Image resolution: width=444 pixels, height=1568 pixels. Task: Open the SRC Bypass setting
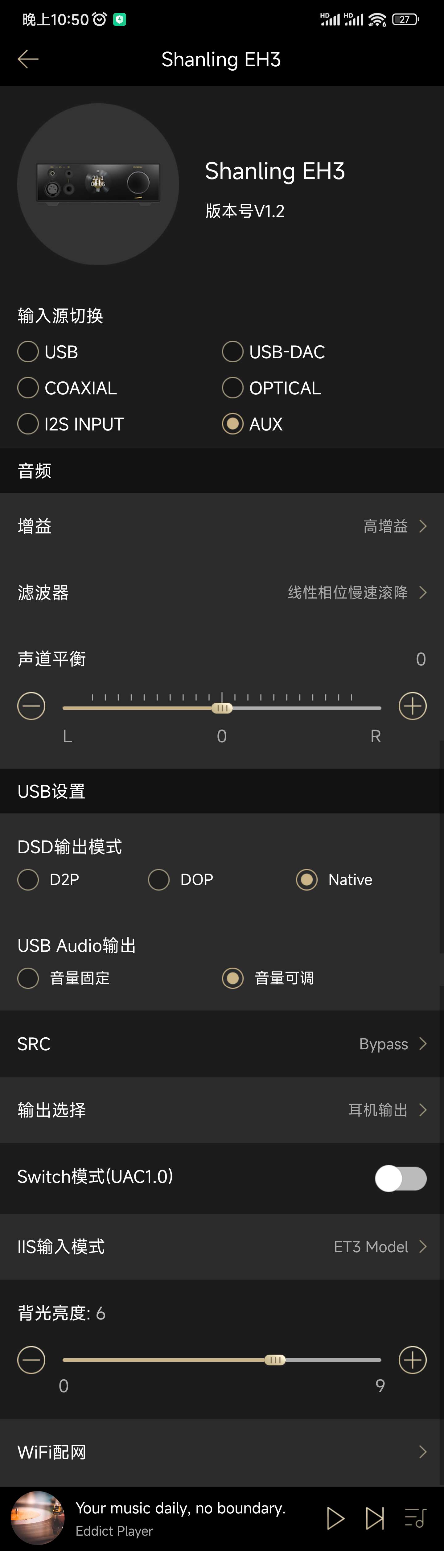point(222,1044)
